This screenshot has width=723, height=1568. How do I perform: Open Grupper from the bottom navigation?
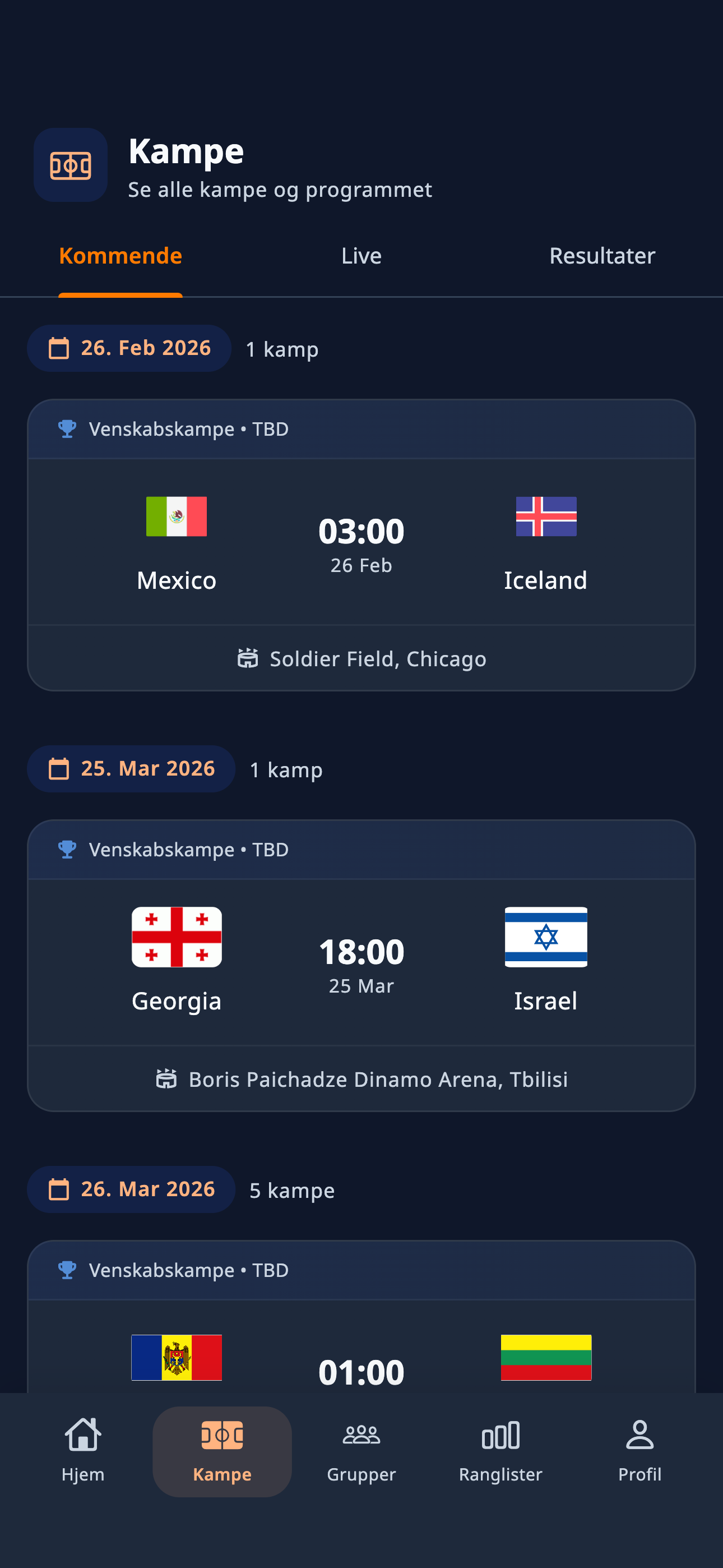[361, 1437]
